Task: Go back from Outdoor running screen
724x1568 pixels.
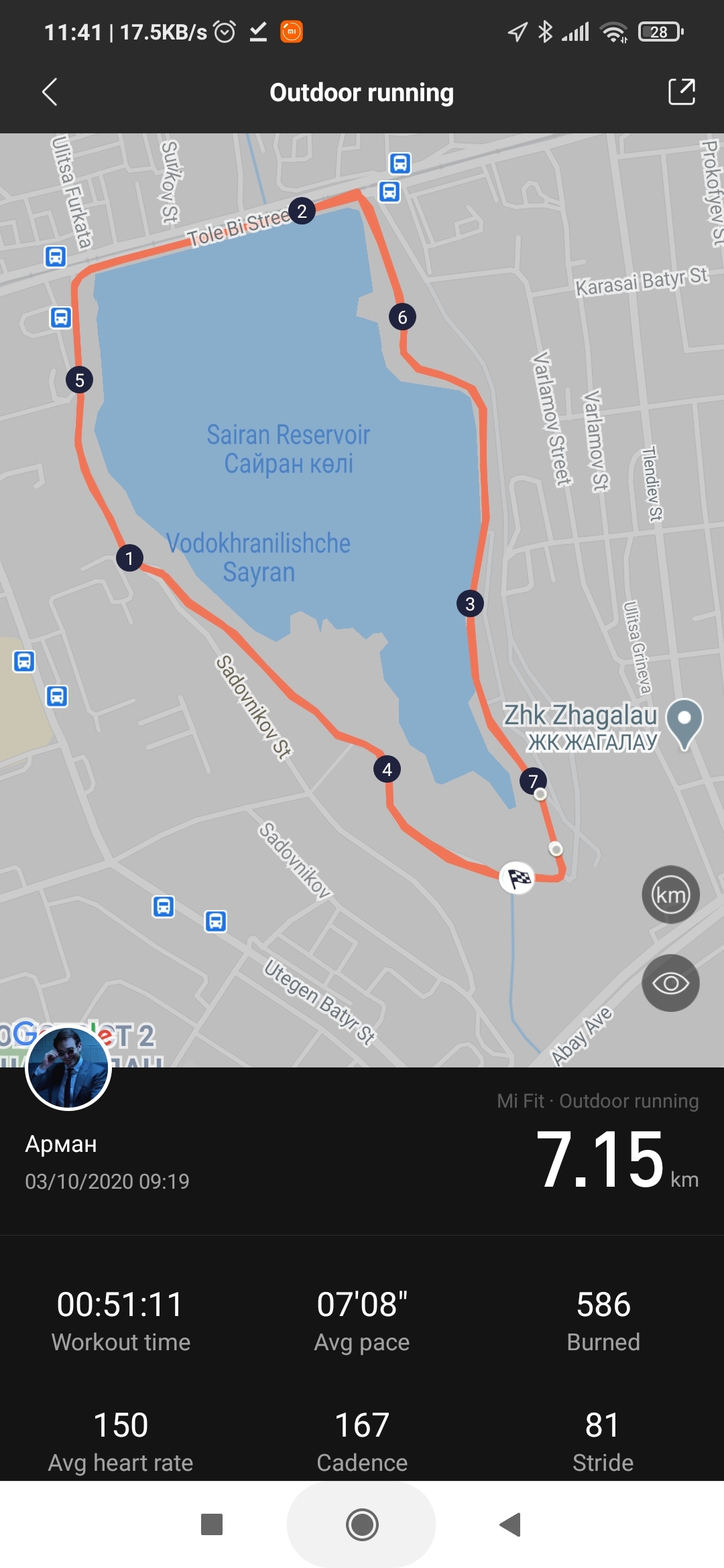Action: tap(50, 92)
